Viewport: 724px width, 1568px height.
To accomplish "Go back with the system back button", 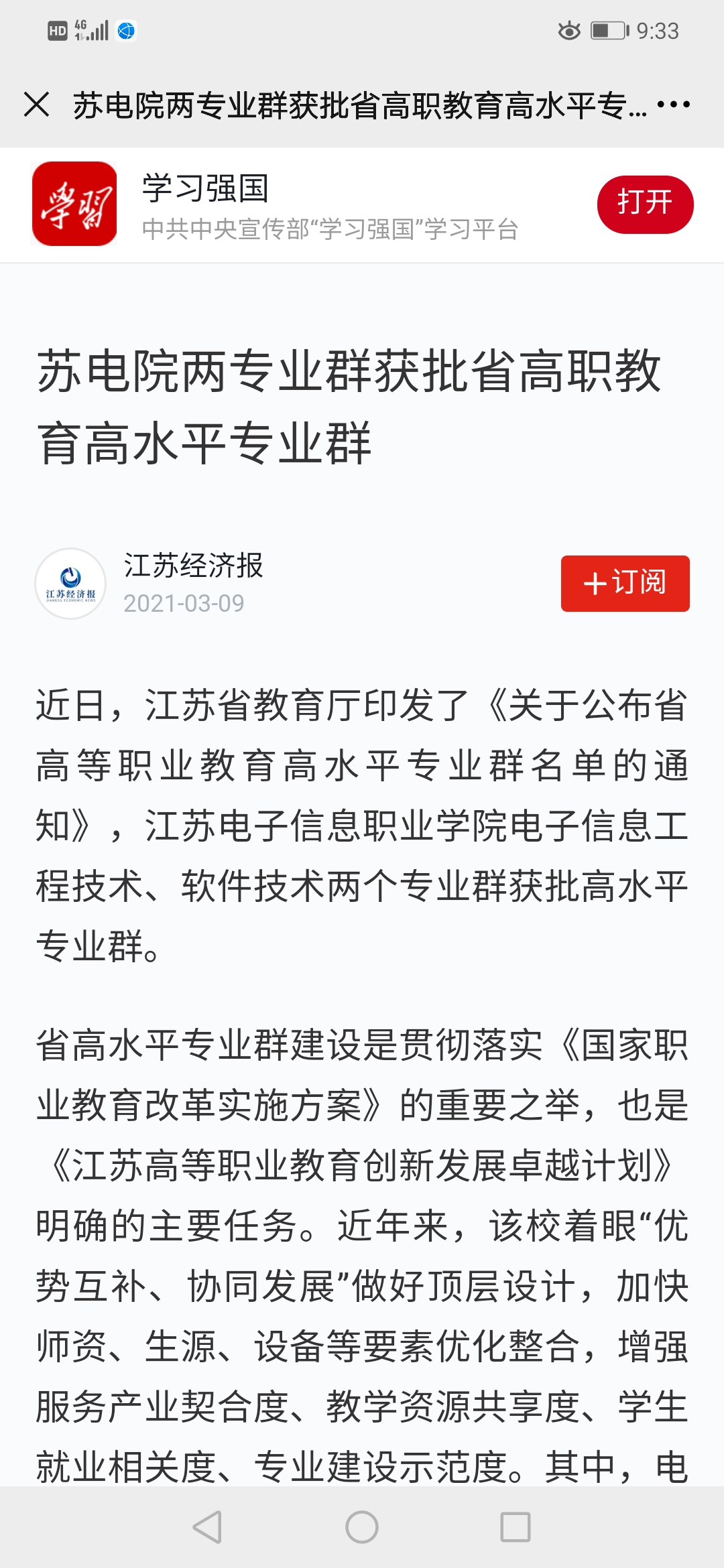I will tap(207, 1527).
